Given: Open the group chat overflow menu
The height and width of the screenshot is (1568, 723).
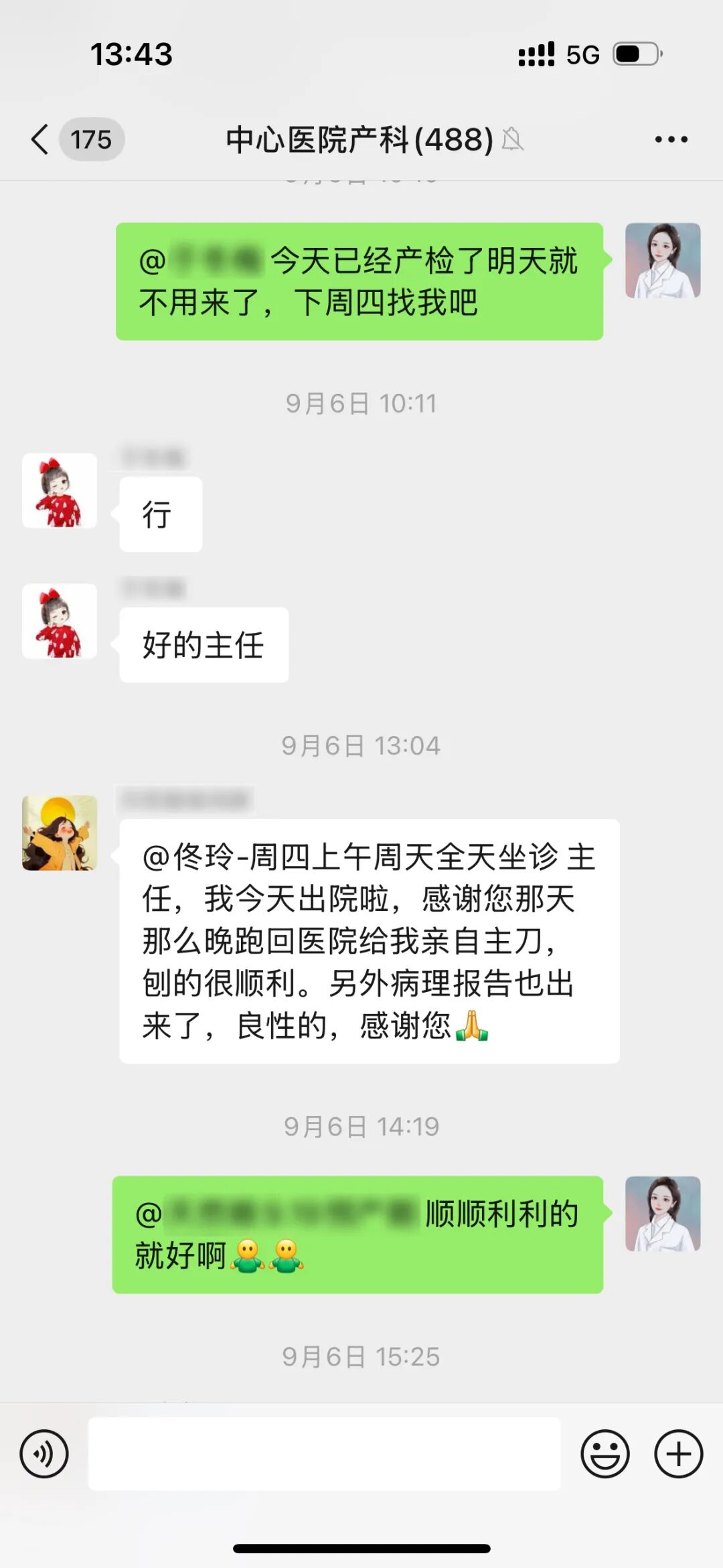Looking at the screenshot, I should (671, 139).
